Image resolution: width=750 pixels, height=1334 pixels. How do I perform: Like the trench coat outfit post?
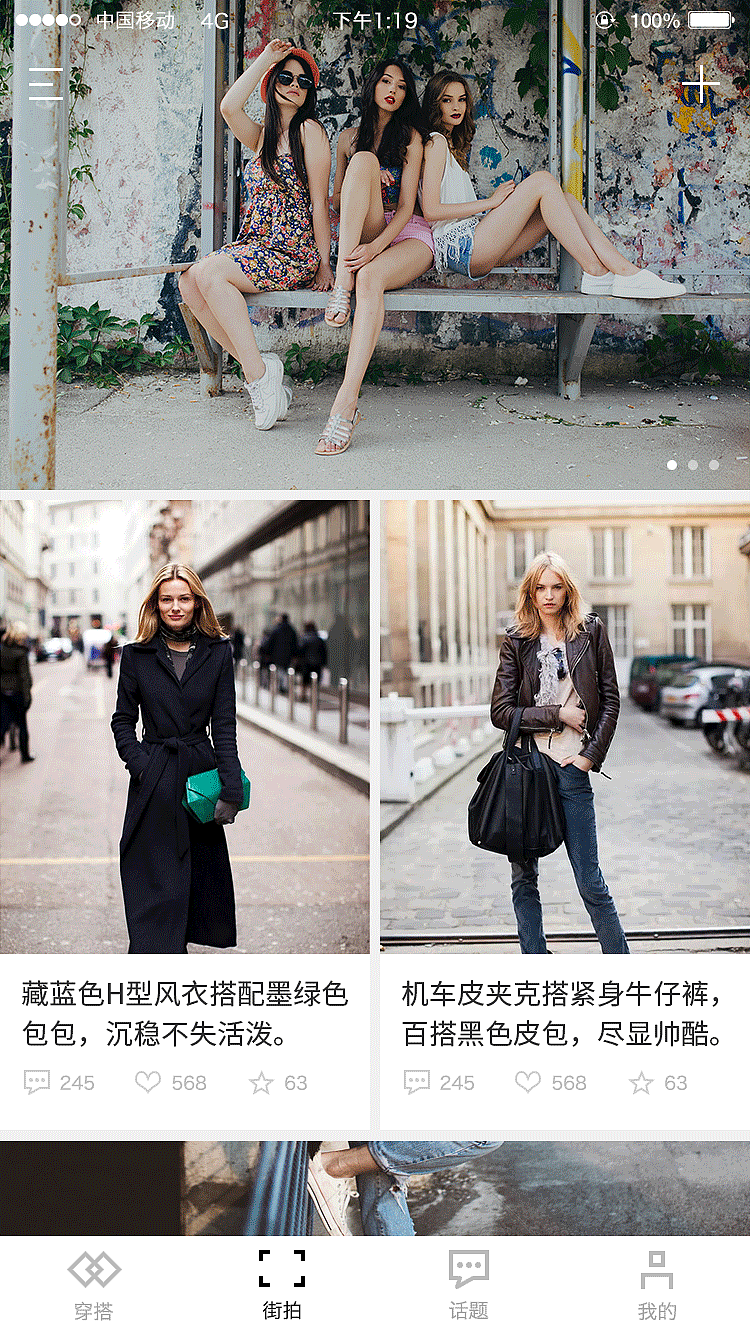(147, 1082)
